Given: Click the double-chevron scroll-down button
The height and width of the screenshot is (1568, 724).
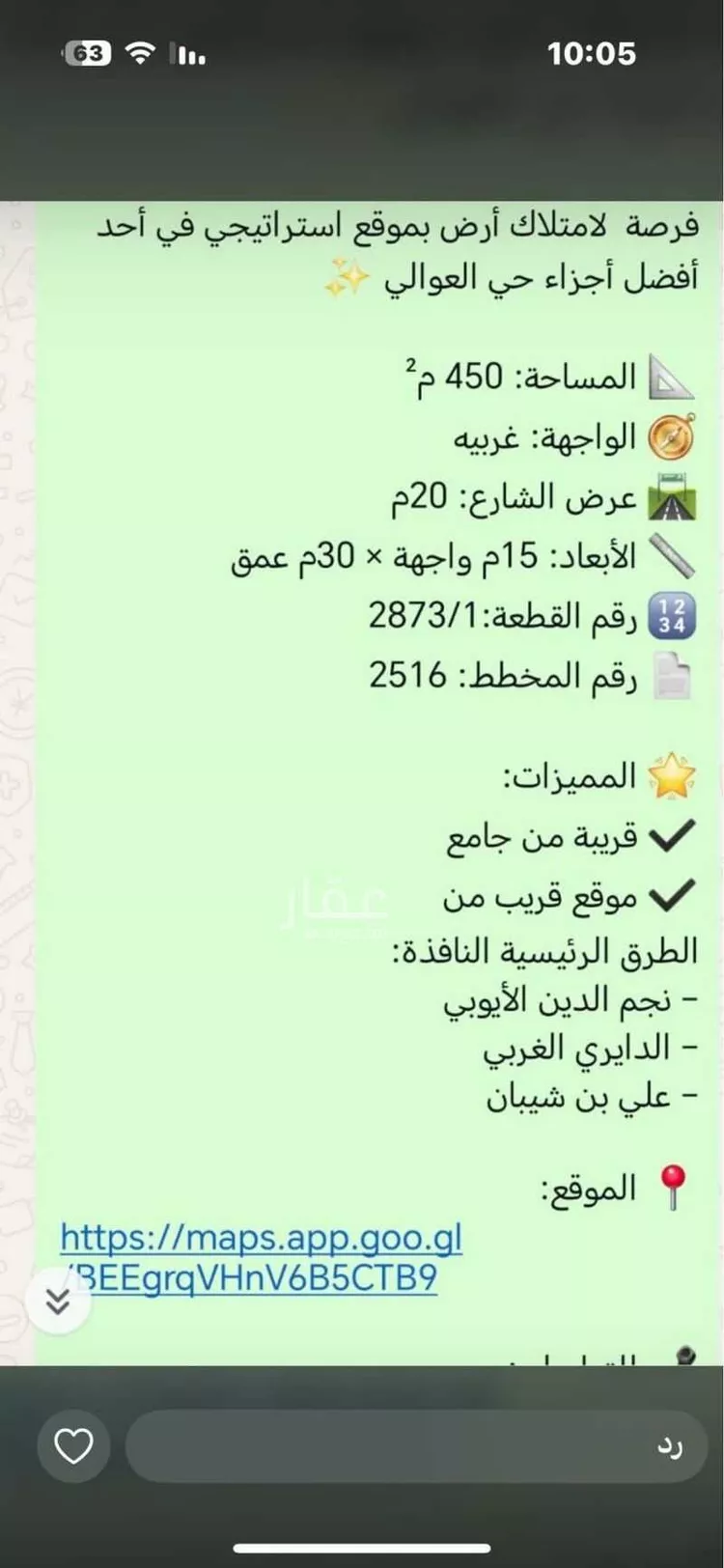Looking at the screenshot, I should [59, 1300].
